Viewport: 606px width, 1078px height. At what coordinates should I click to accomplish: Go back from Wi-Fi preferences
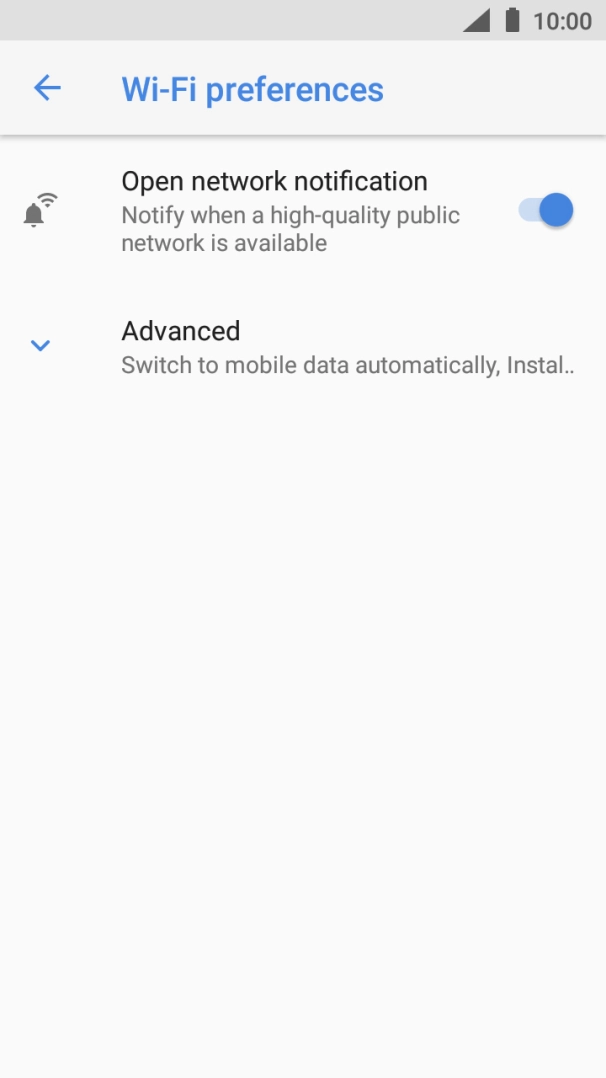point(47,88)
